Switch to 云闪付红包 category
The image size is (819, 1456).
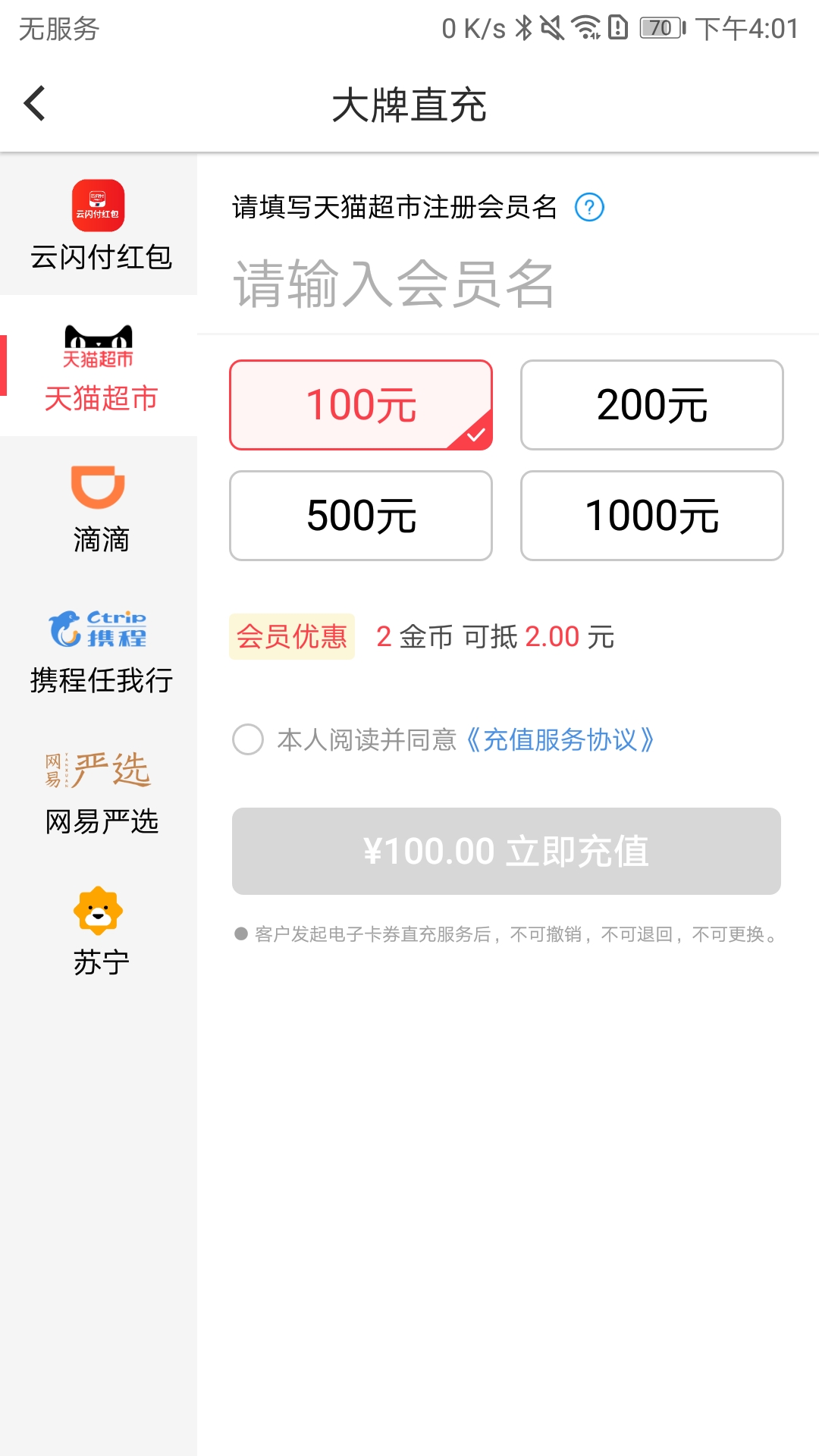click(x=99, y=225)
